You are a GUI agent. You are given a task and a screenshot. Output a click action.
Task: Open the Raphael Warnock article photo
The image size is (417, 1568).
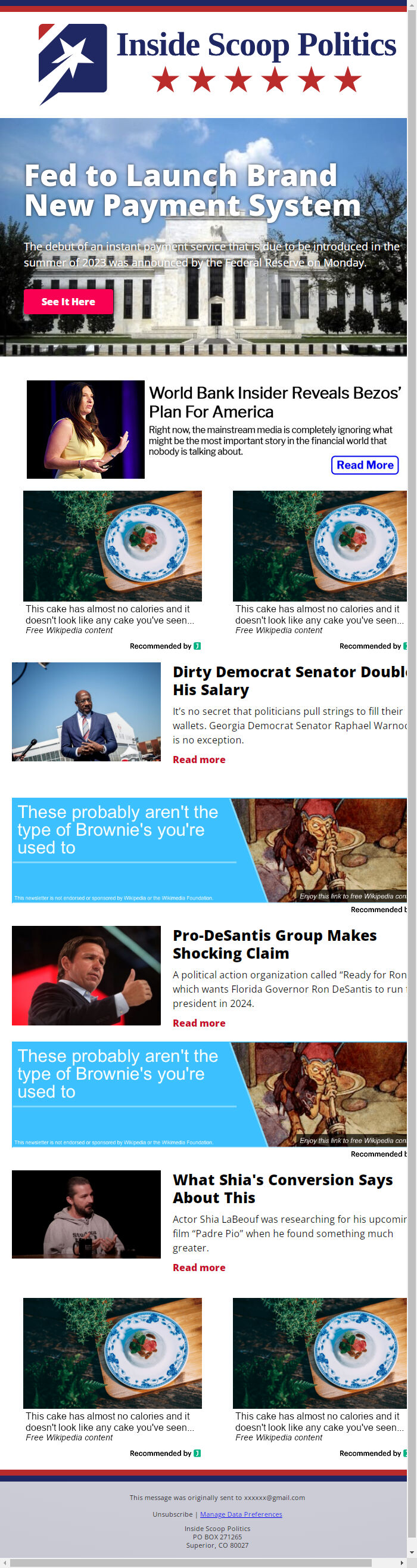(86, 712)
